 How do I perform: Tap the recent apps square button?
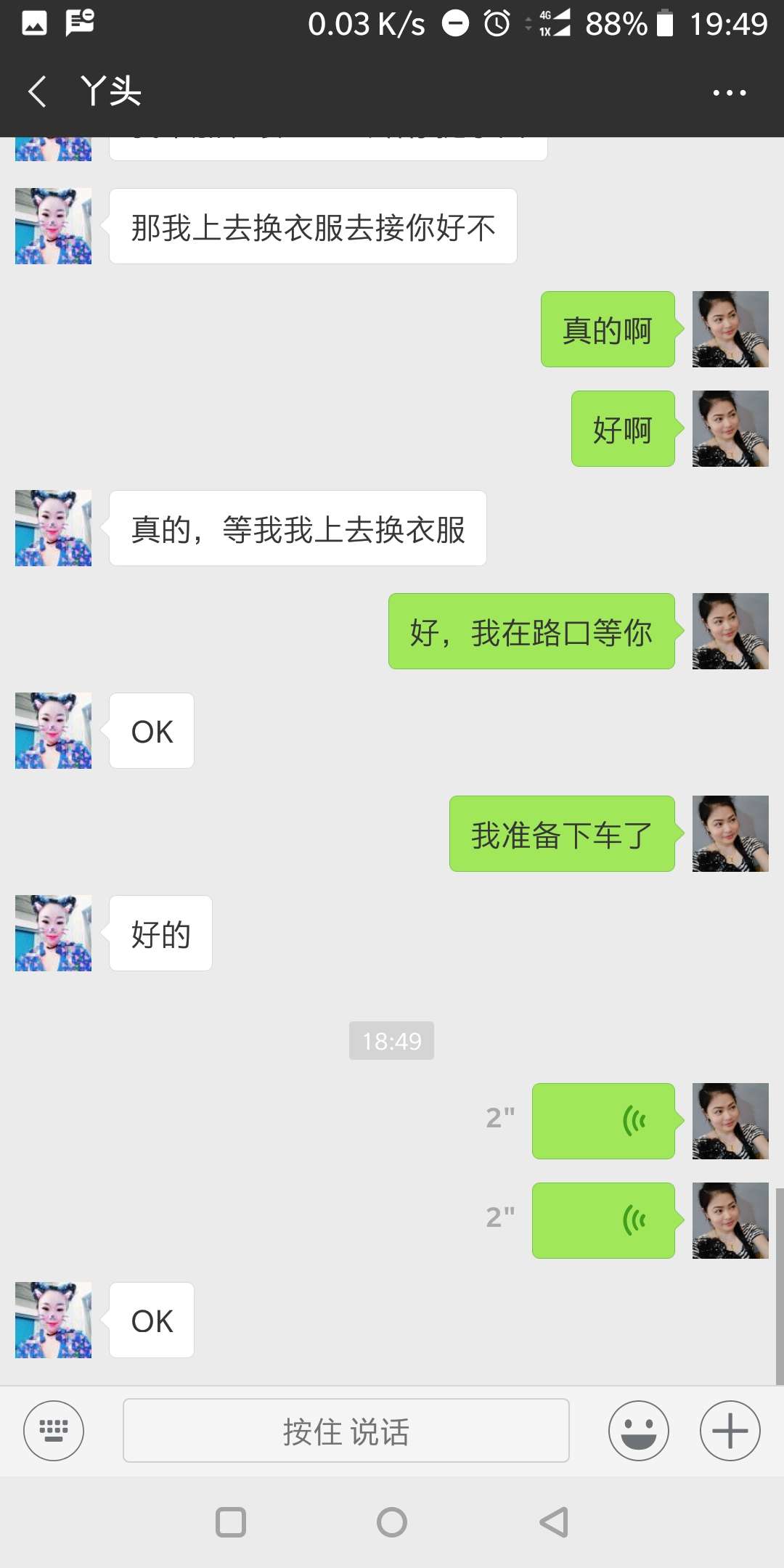pos(230,1522)
